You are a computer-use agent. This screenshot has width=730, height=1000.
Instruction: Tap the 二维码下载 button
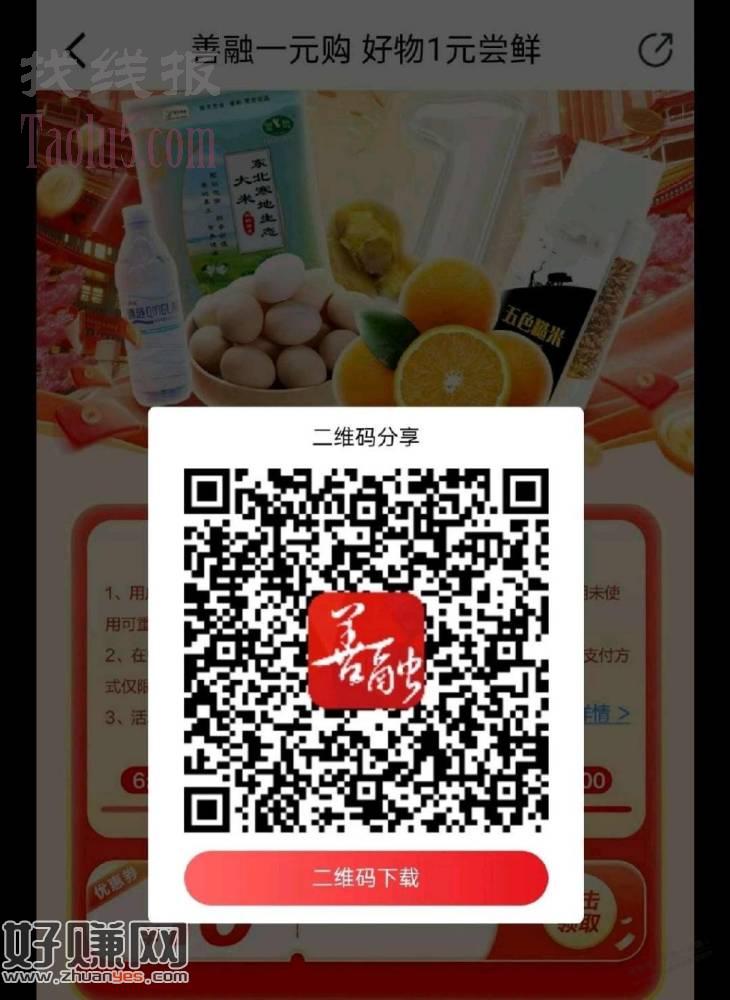[x=366, y=878]
